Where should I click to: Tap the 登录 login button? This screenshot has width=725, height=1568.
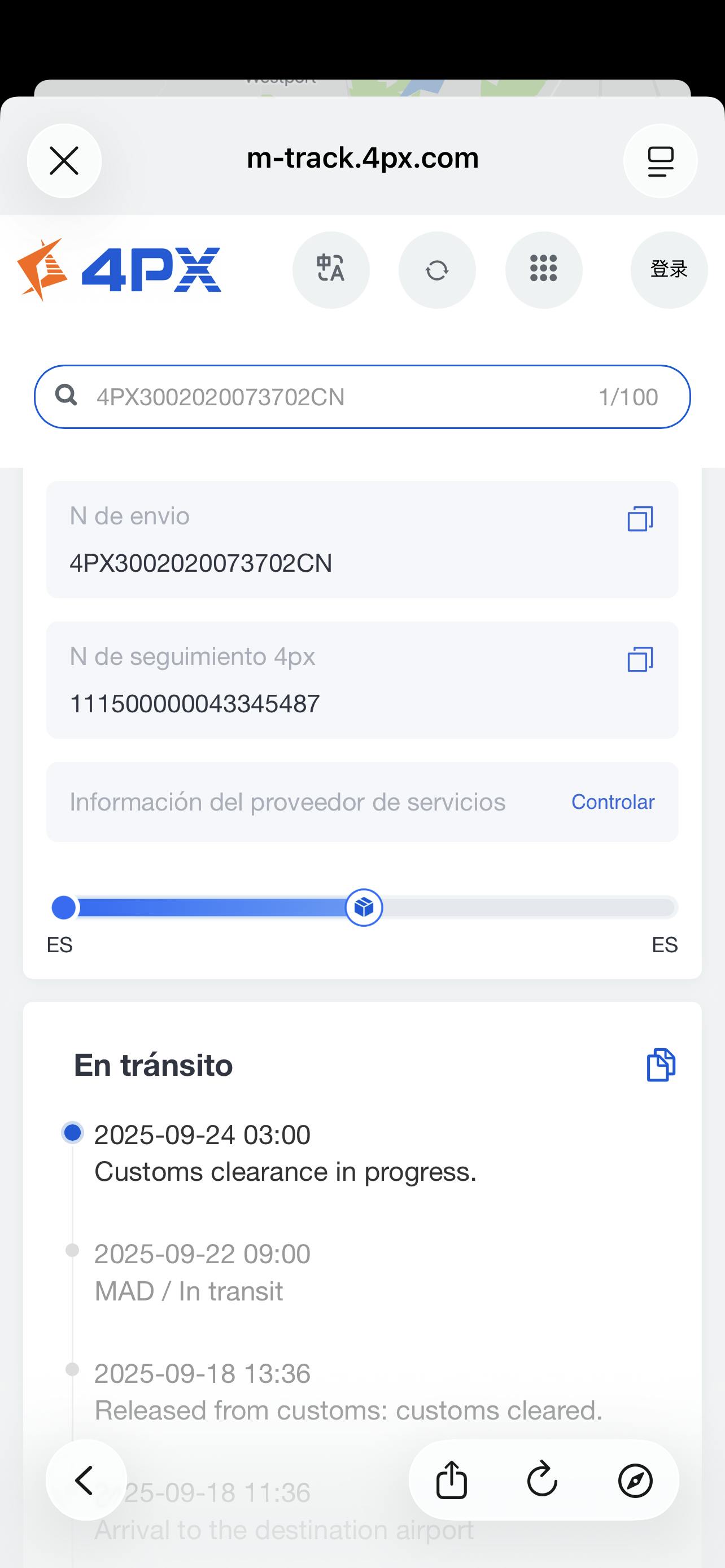669,270
